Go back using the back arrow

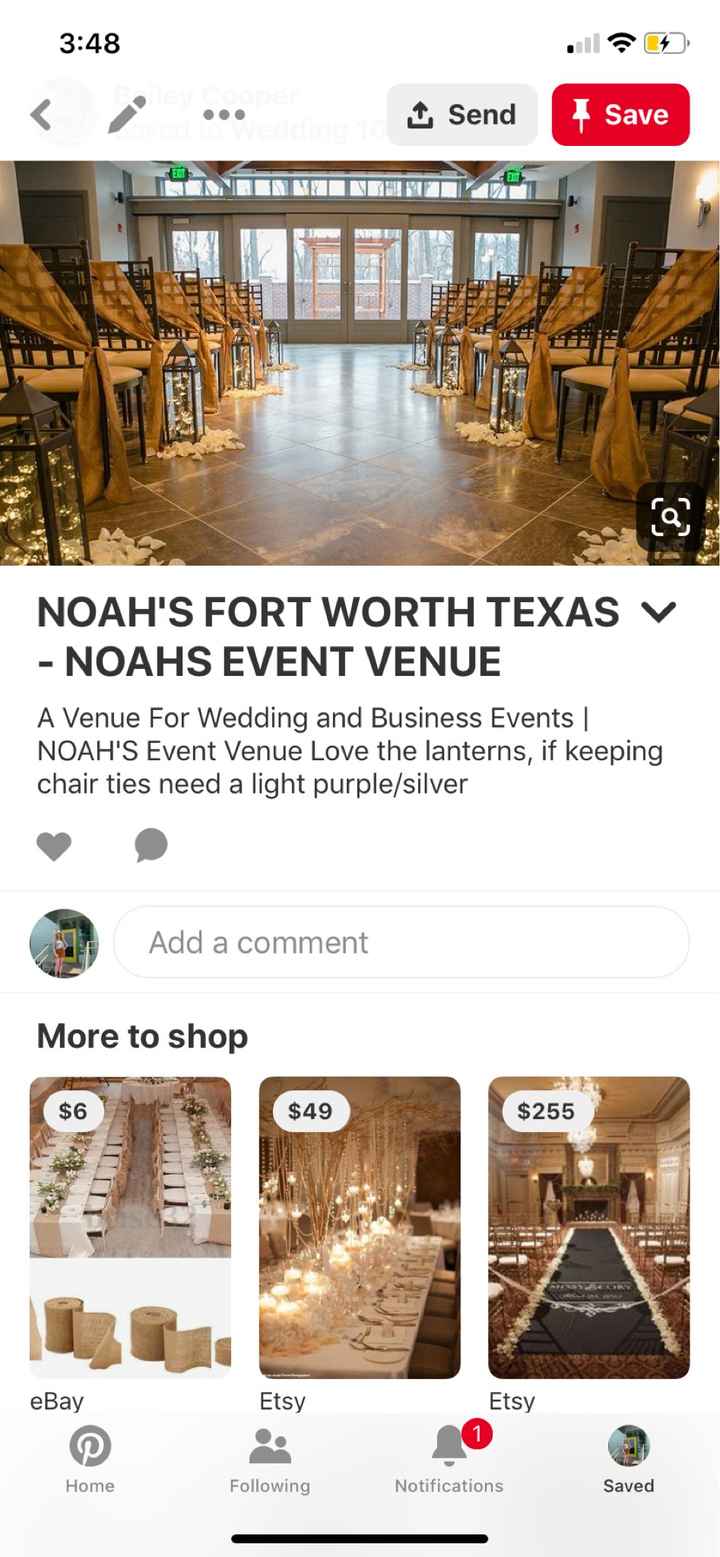tap(42, 115)
